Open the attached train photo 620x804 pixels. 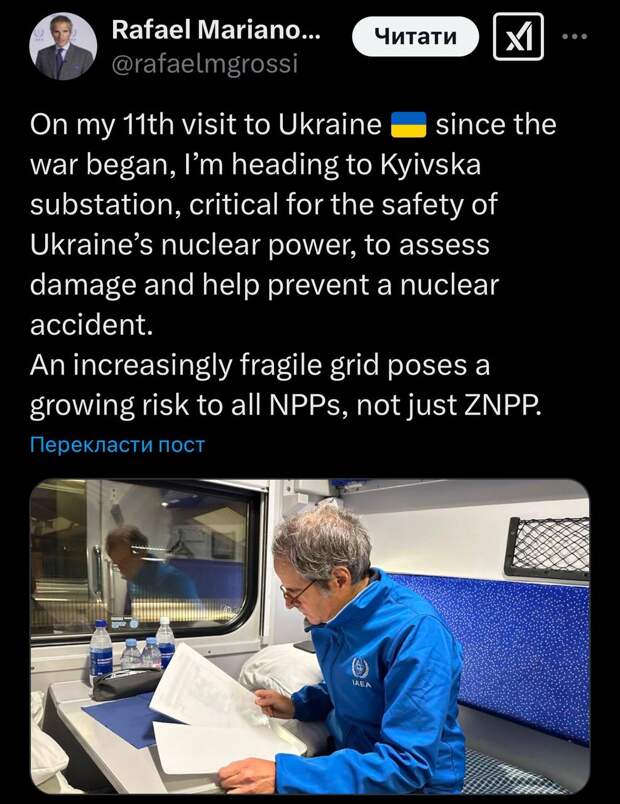point(309,636)
